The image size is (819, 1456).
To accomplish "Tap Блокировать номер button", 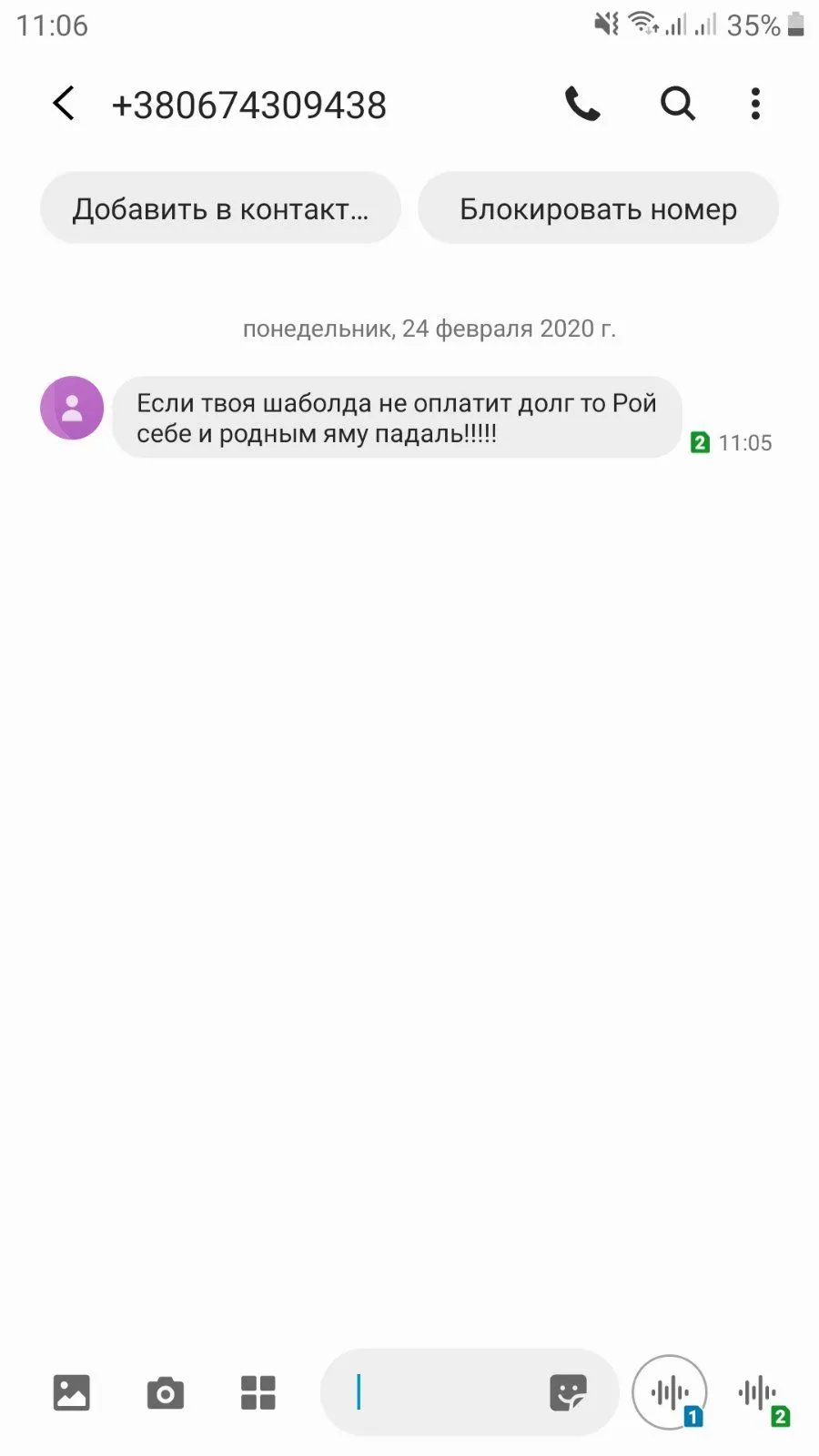I will coord(598,208).
